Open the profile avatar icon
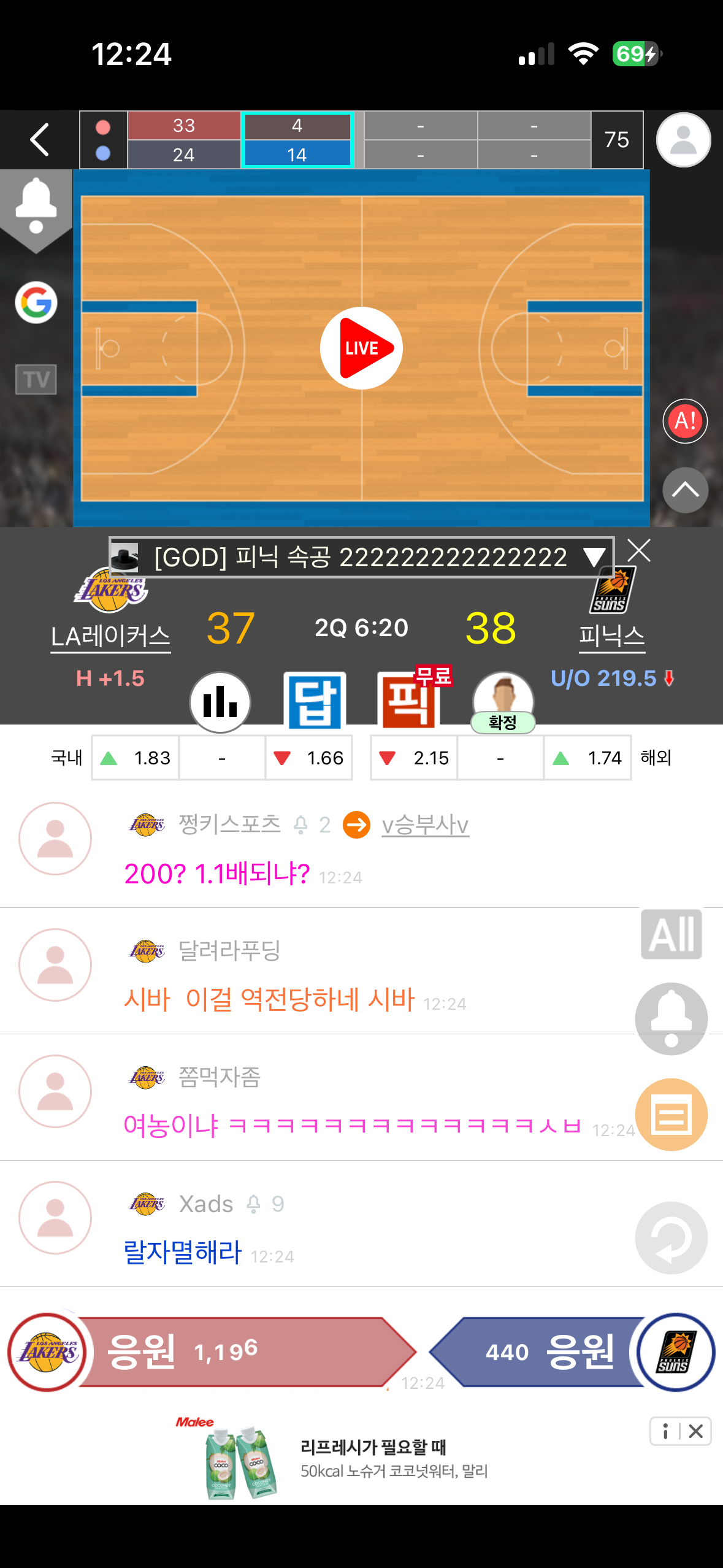The image size is (723, 1568). (683, 140)
